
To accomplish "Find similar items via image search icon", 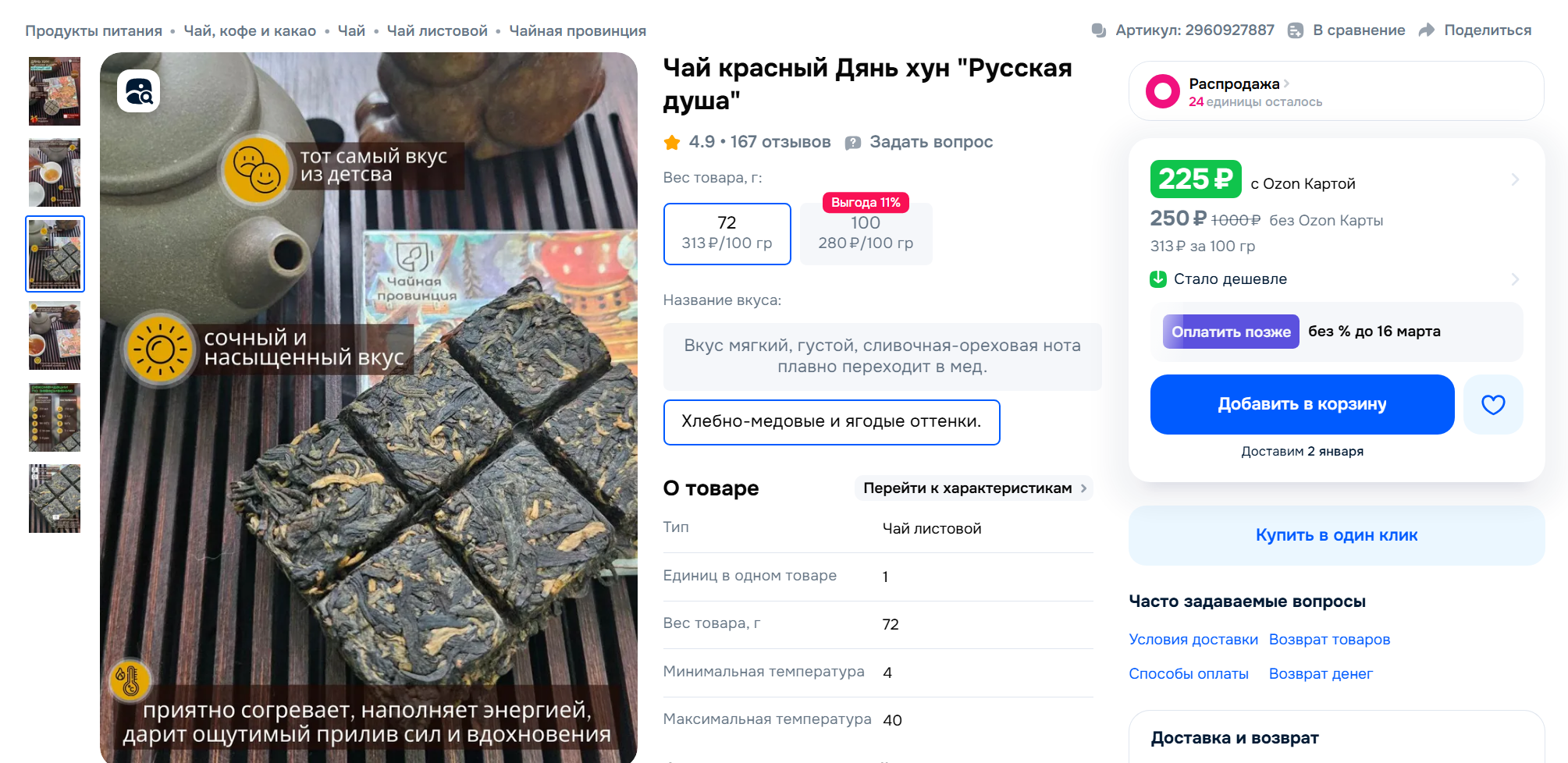I will click(139, 91).
